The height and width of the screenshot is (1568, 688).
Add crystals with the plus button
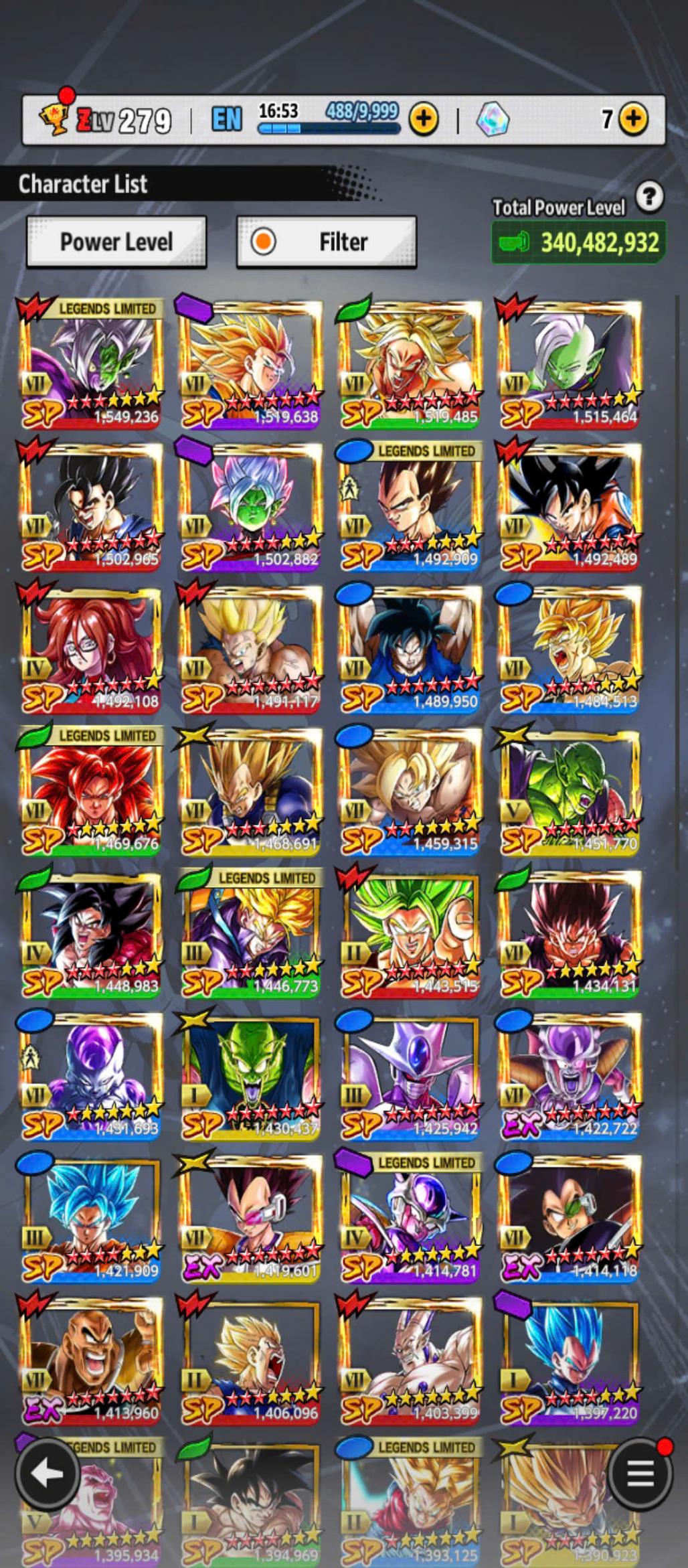[633, 119]
